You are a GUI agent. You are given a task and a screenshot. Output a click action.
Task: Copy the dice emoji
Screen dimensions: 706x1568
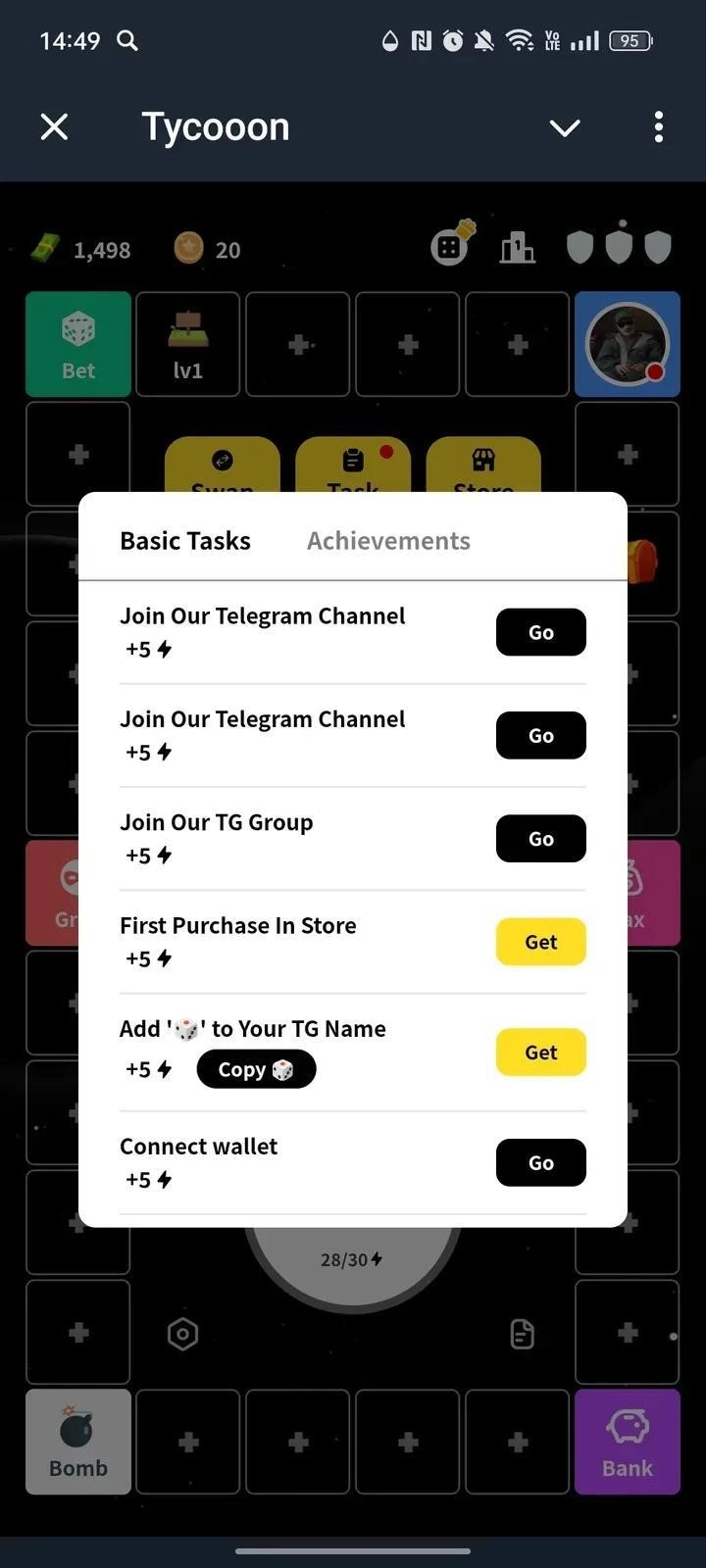(256, 1069)
